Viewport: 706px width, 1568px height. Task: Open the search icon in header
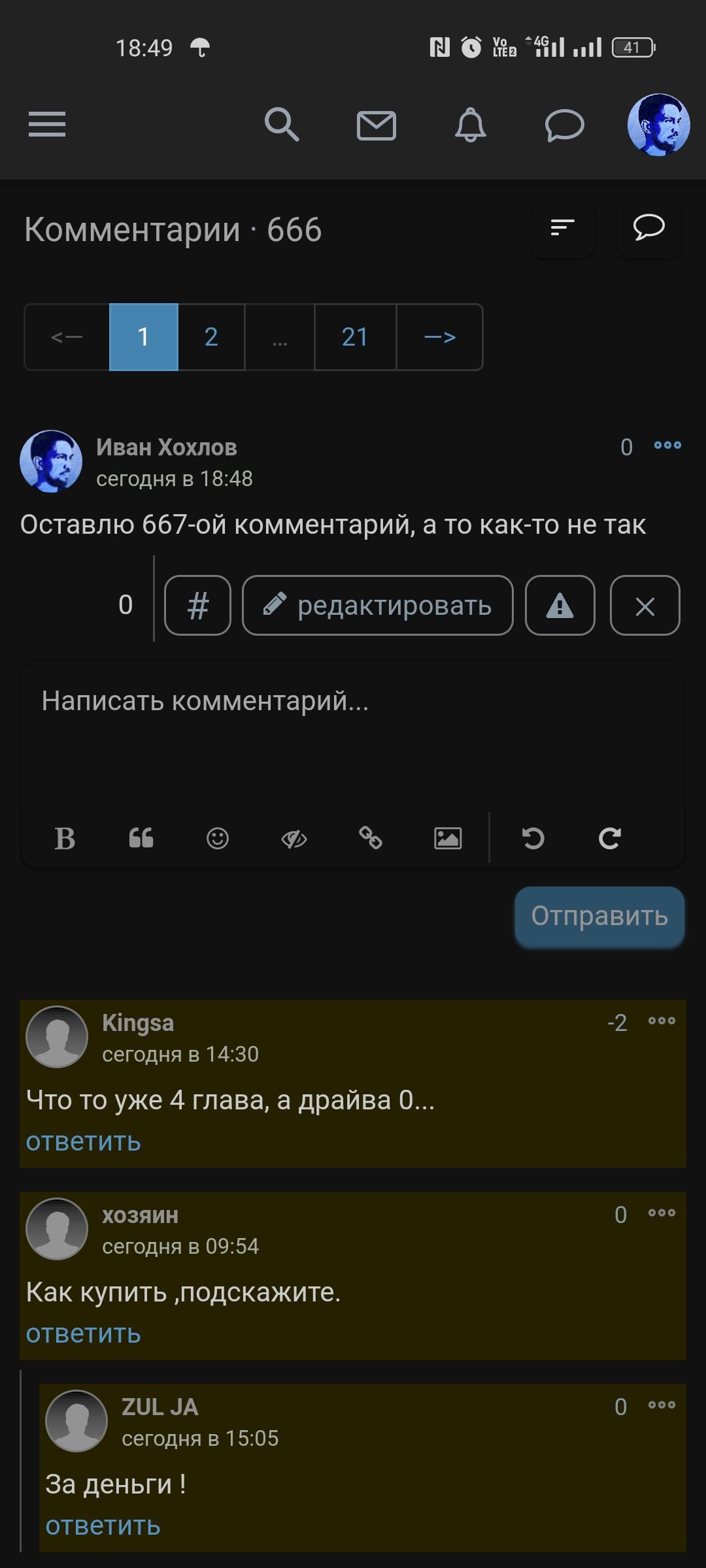pos(282,124)
